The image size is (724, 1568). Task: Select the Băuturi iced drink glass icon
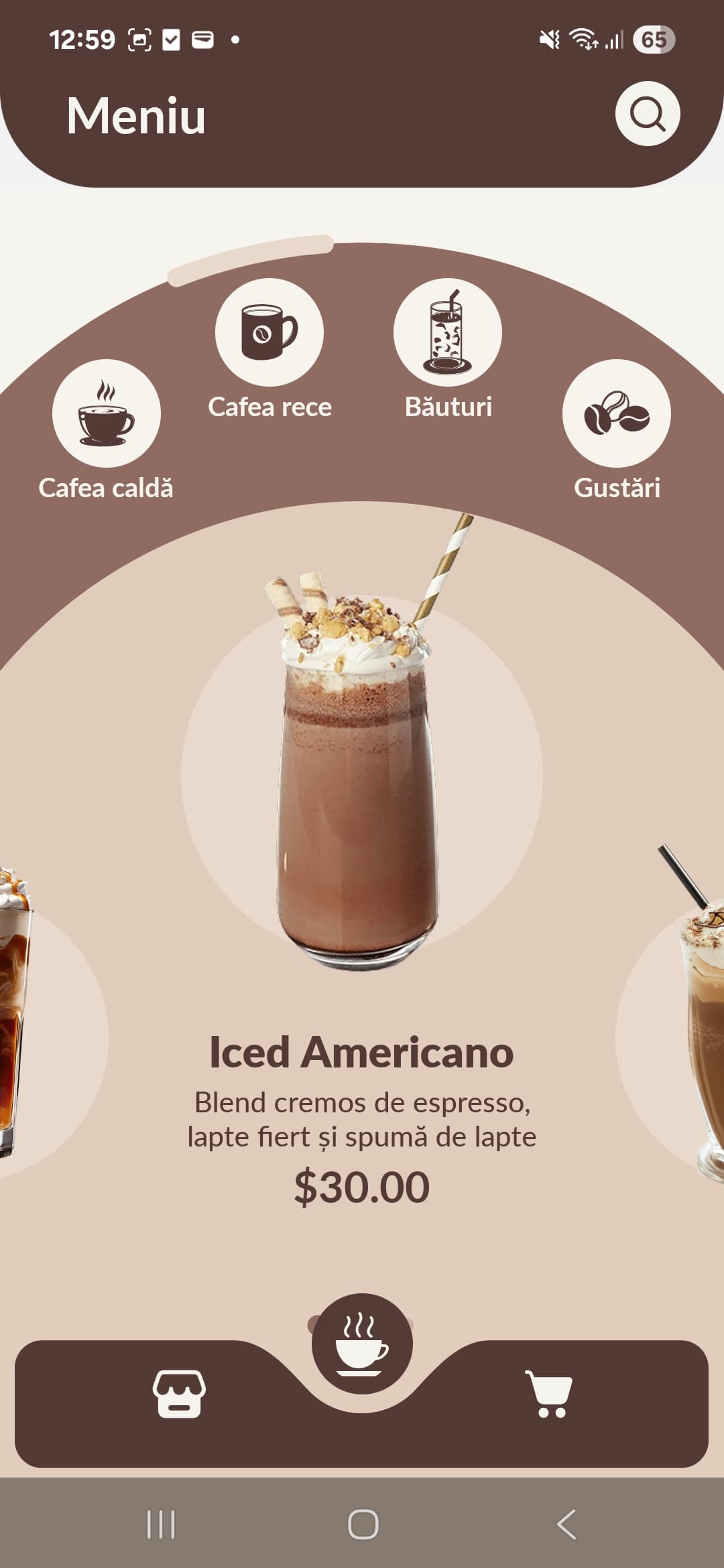coord(449,332)
